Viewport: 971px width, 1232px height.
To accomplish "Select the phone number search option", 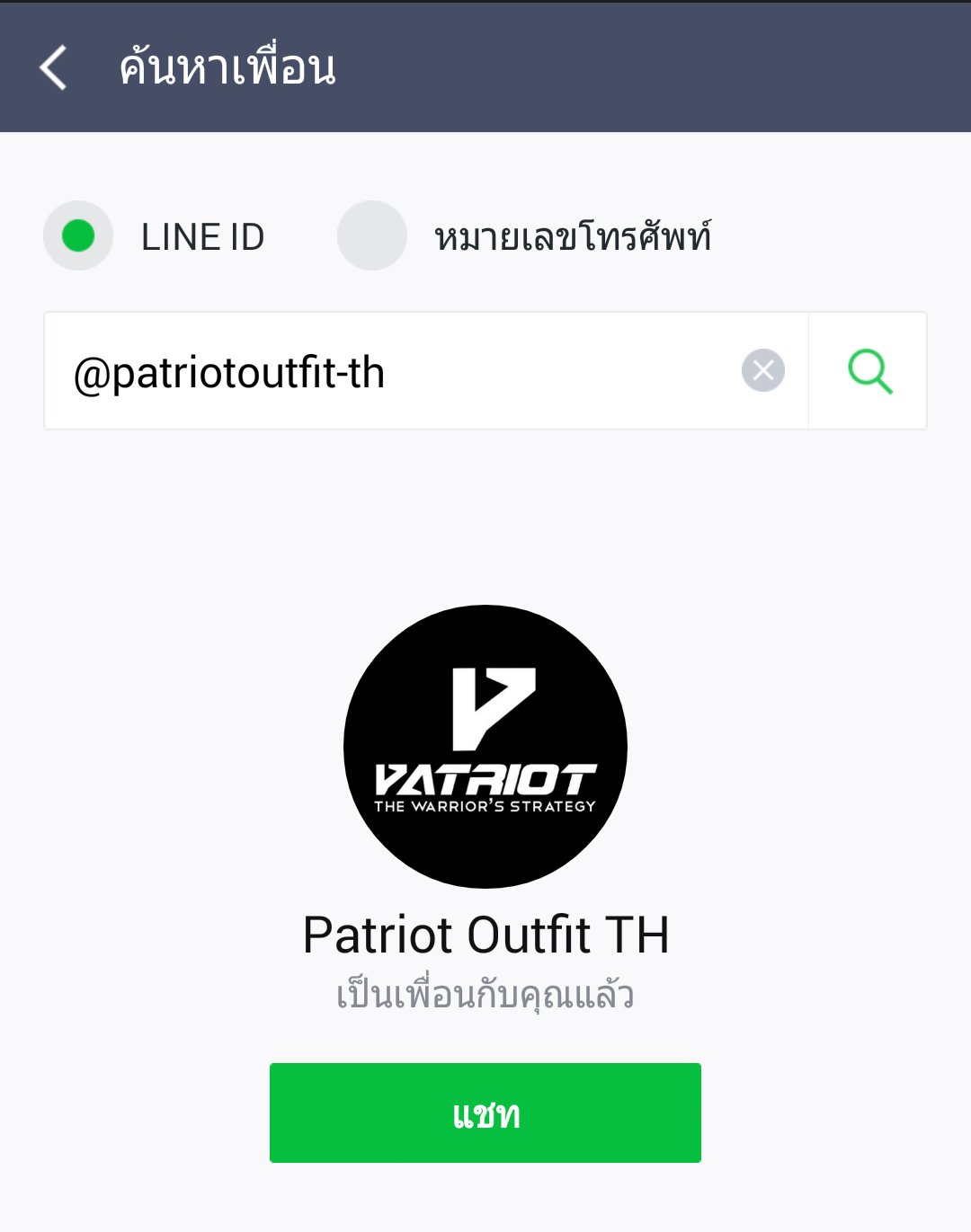I will [x=372, y=236].
